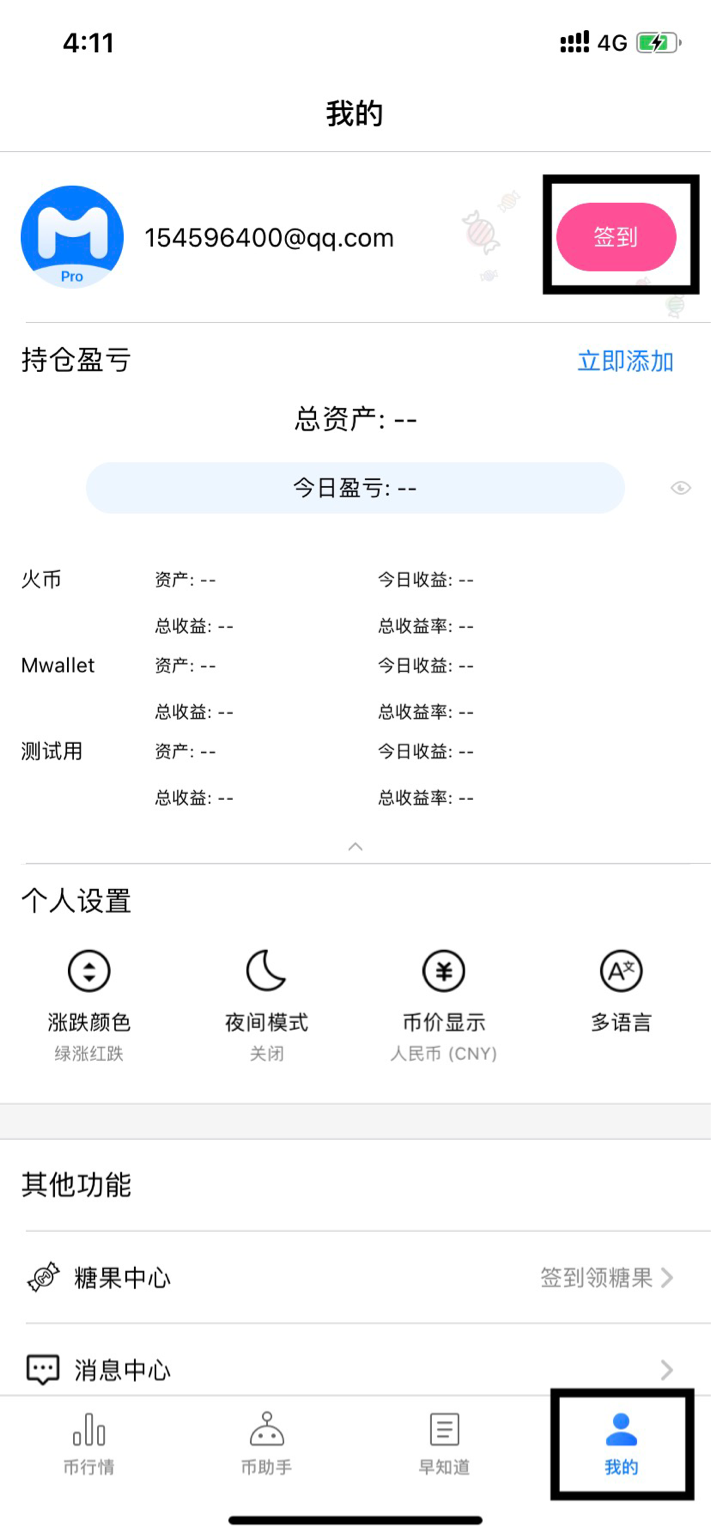Viewport: 711px width, 1539px height.
Task: Hide asset values with the eye icon
Action: tap(681, 488)
